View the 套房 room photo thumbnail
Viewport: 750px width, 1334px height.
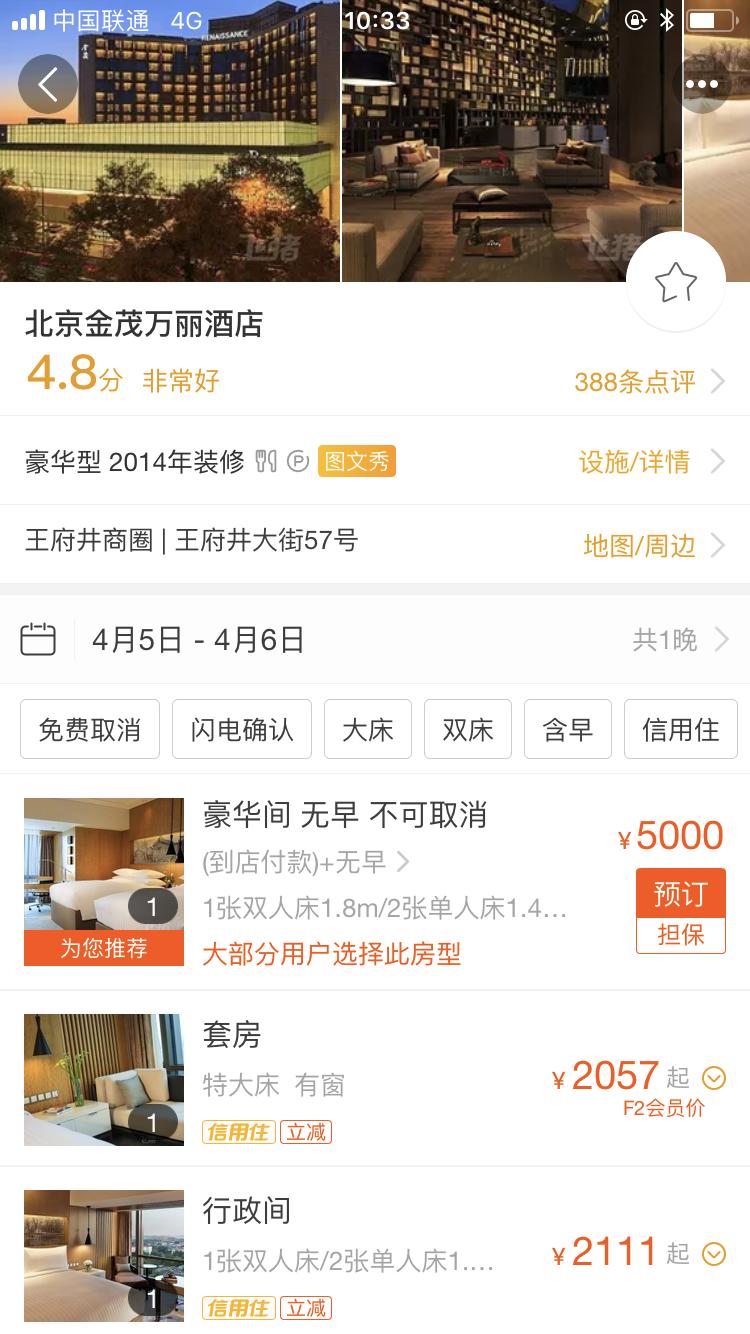point(103,1080)
